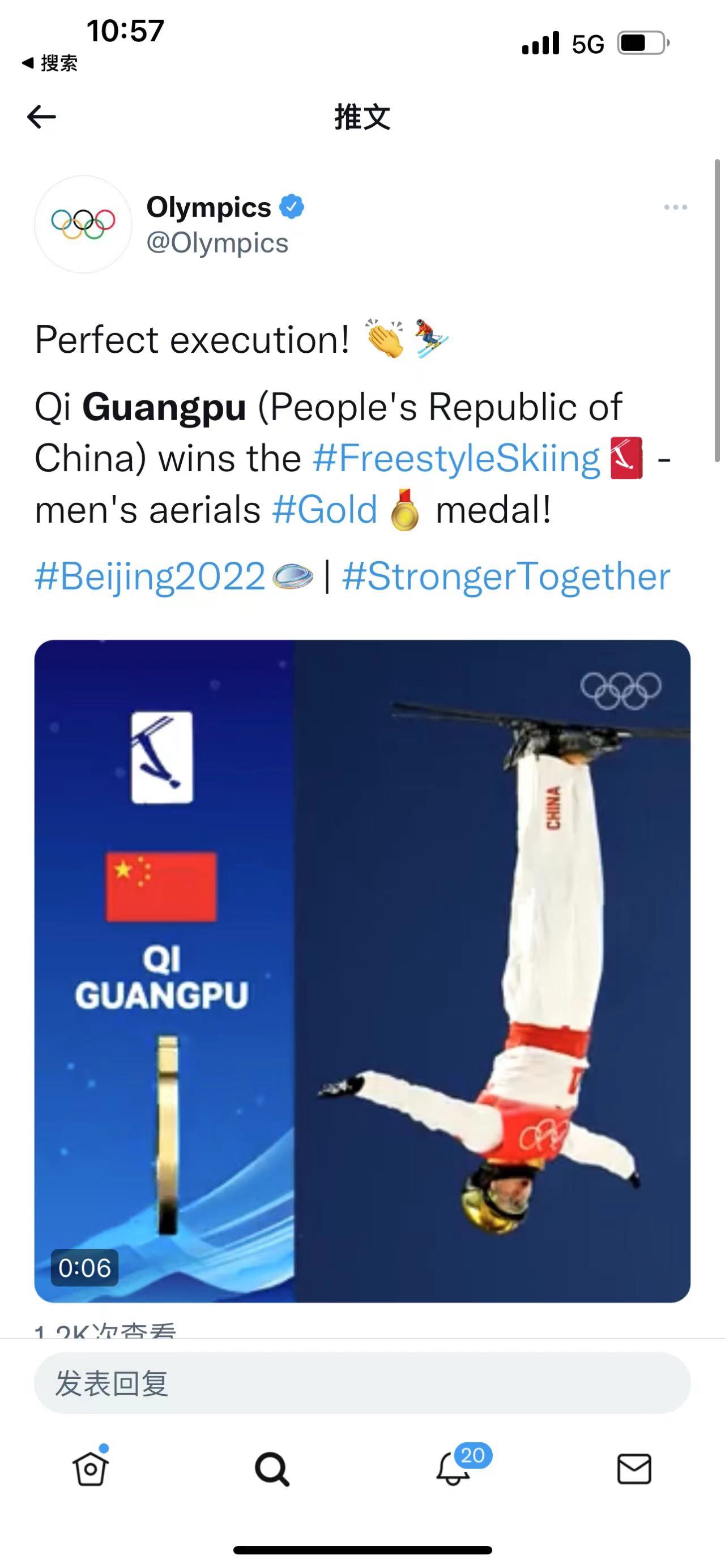Open the #Beijing2022 hashtag
This screenshot has height=1568, width=725.
150,576
